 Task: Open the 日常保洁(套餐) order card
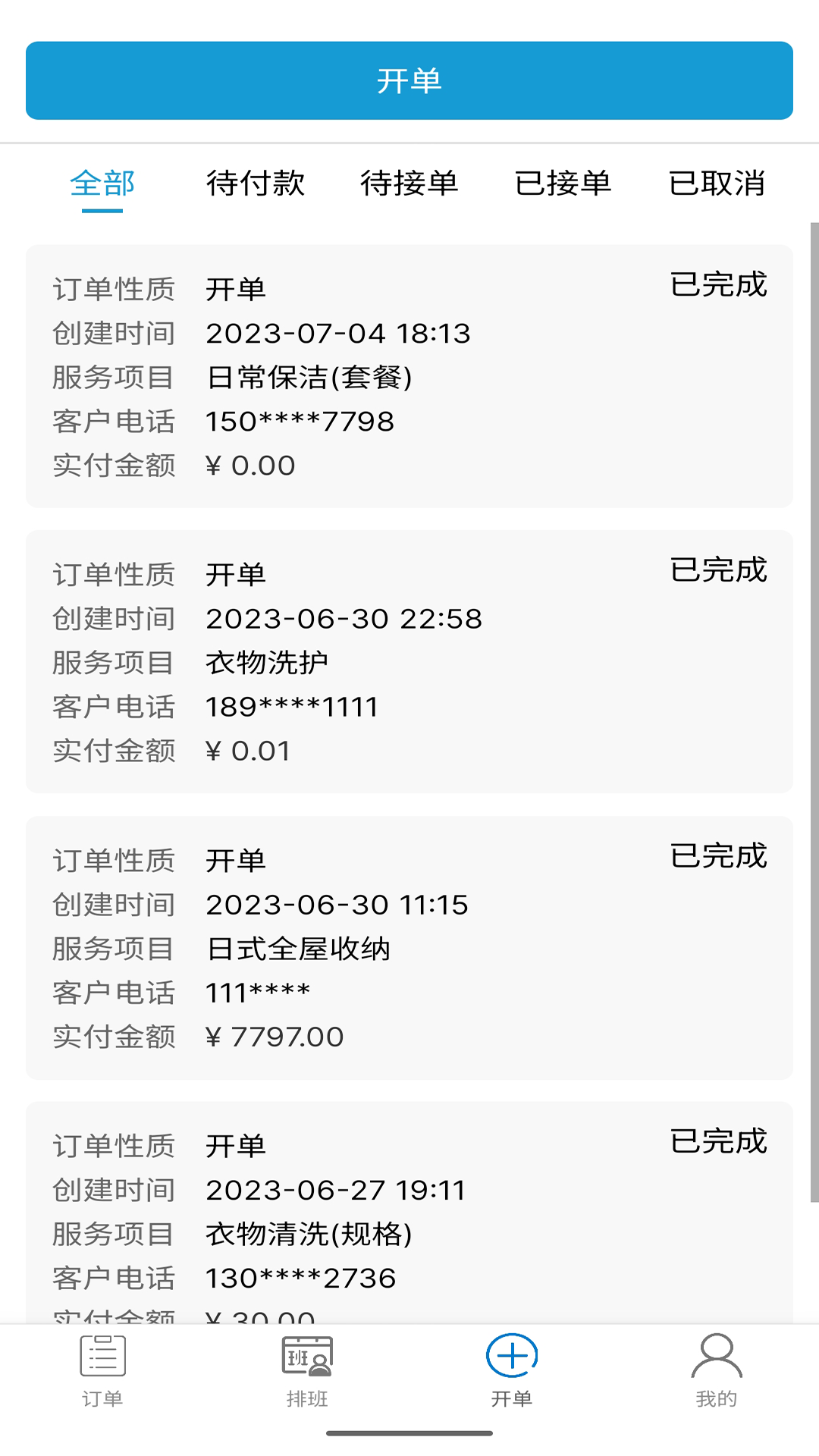tap(409, 374)
